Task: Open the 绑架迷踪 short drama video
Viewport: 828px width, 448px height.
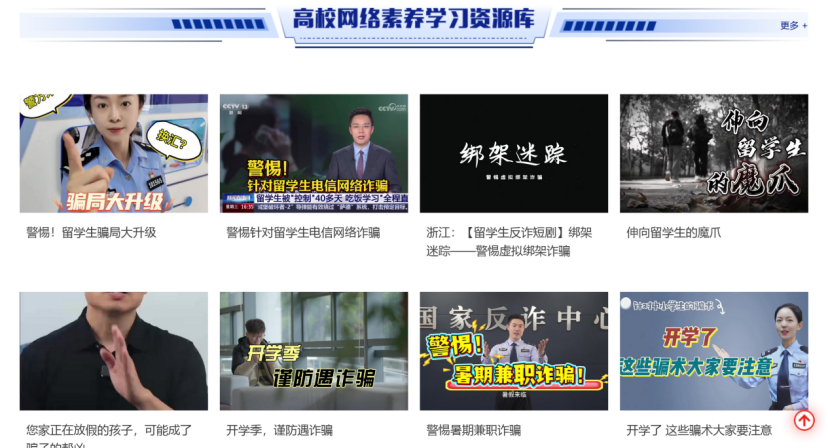Action: tap(513, 153)
